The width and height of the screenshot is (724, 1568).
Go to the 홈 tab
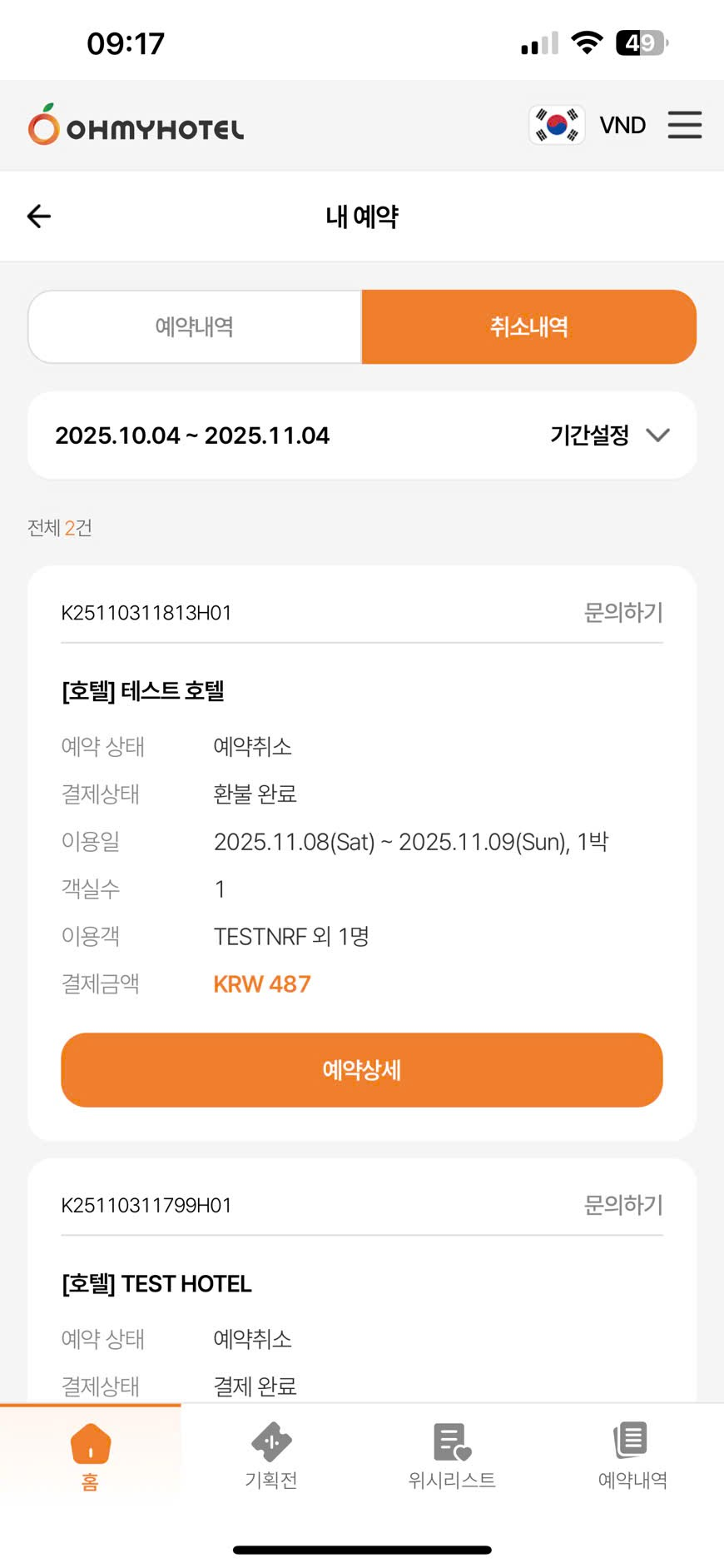[90, 1455]
